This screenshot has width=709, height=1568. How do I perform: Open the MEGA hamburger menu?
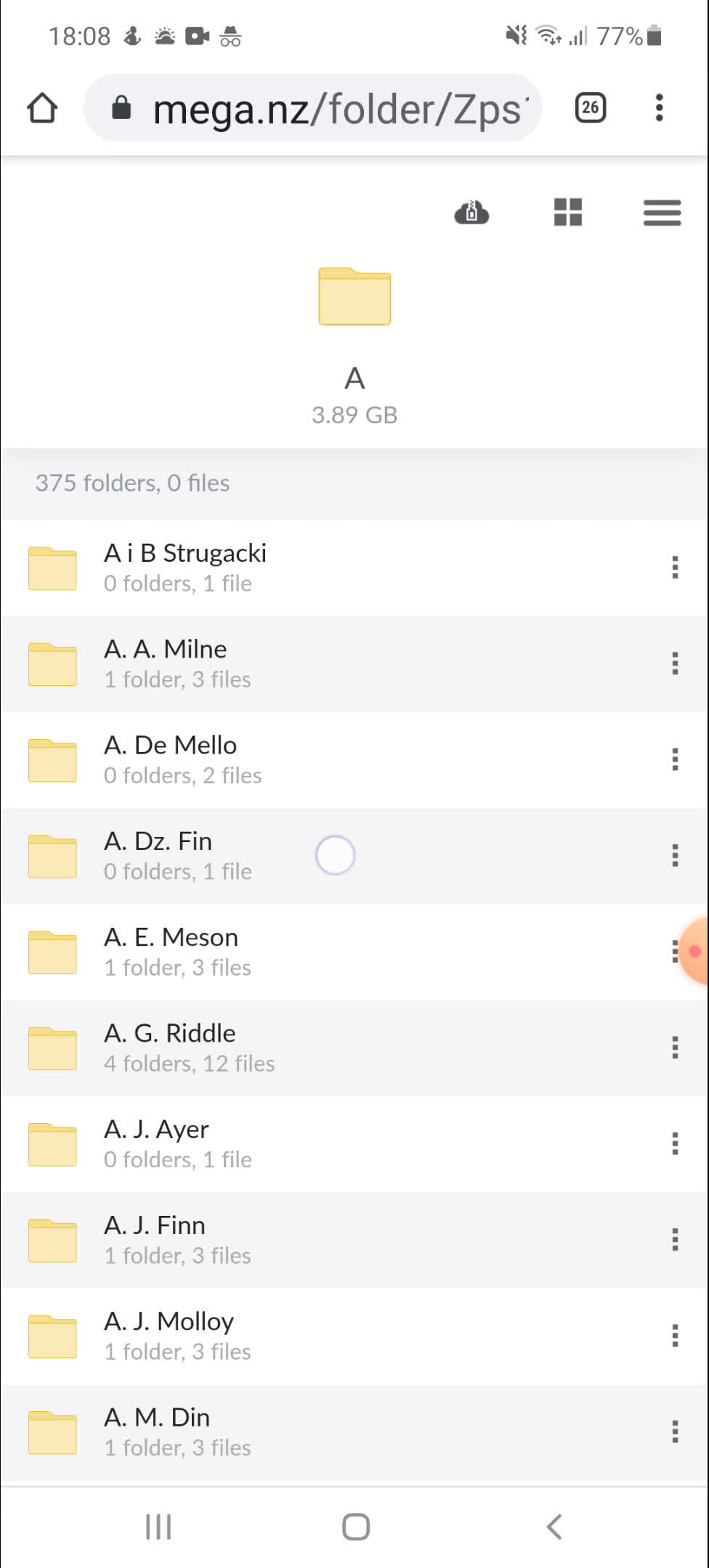(662, 213)
